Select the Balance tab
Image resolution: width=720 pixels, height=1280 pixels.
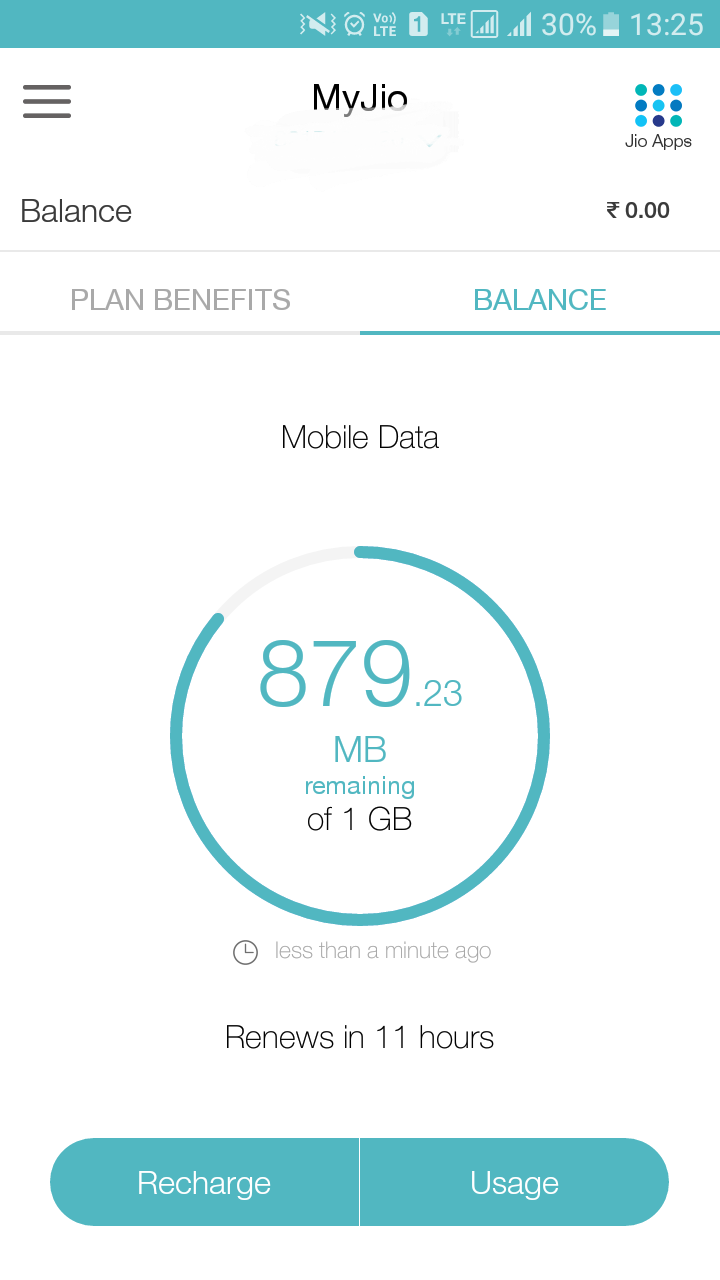click(540, 300)
